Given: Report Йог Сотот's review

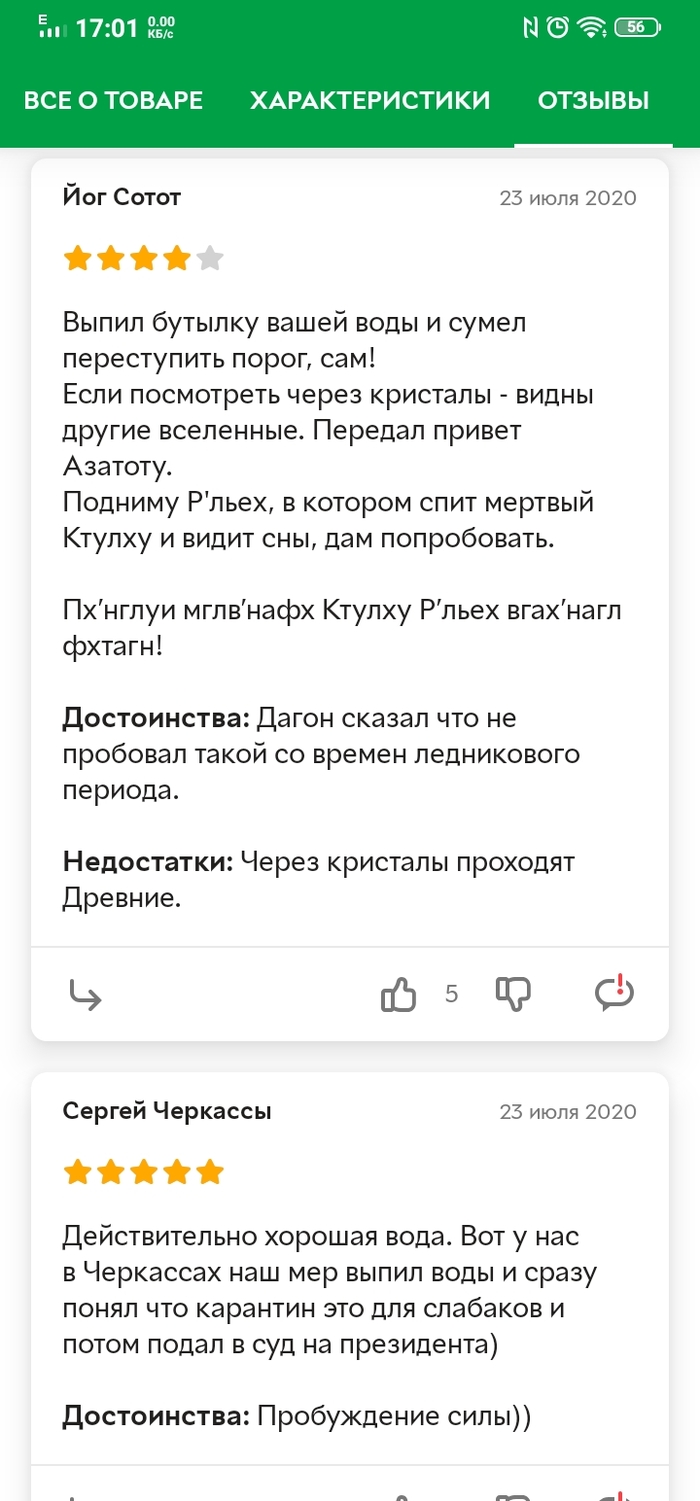Looking at the screenshot, I should 614,992.
